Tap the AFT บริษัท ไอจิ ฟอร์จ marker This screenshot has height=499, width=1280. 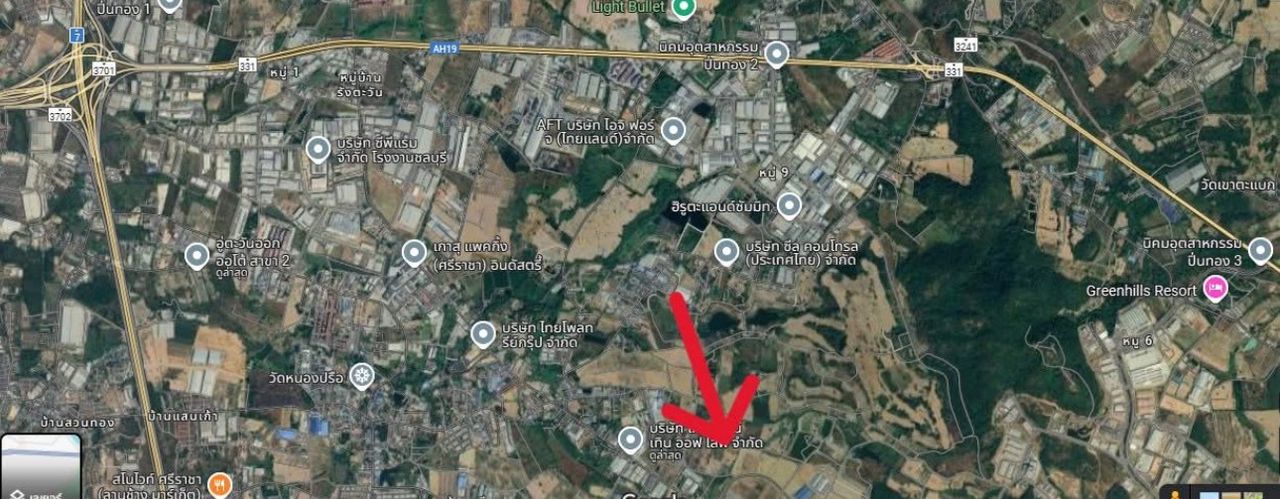tap(673, 130)
